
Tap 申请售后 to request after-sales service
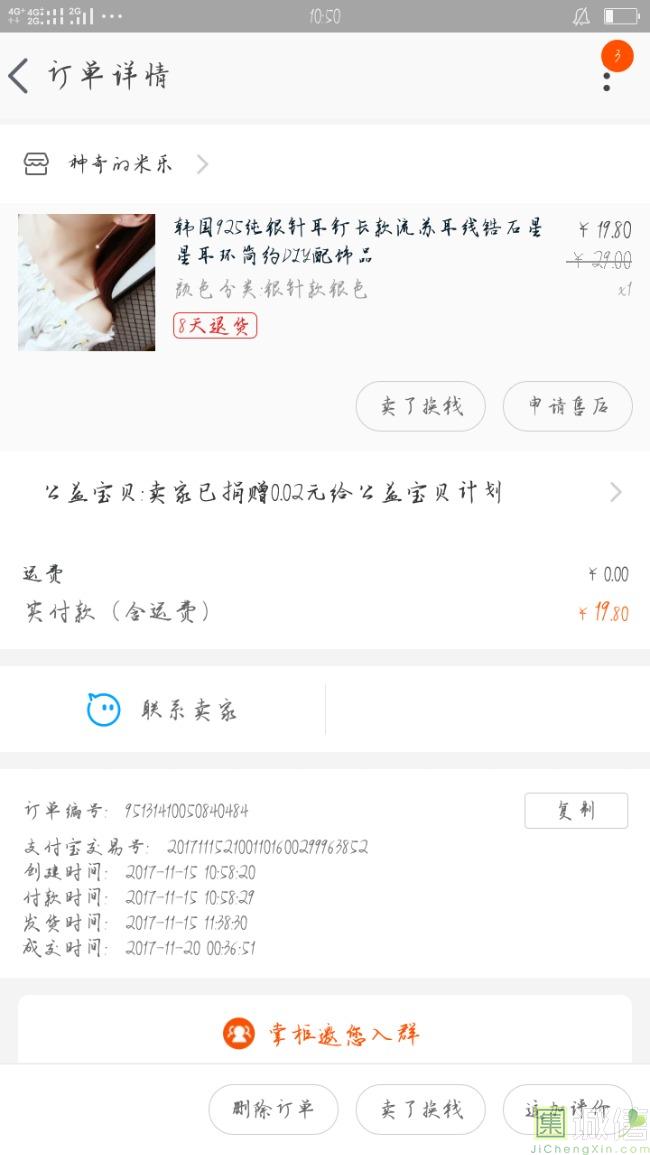tap(567, 406)
